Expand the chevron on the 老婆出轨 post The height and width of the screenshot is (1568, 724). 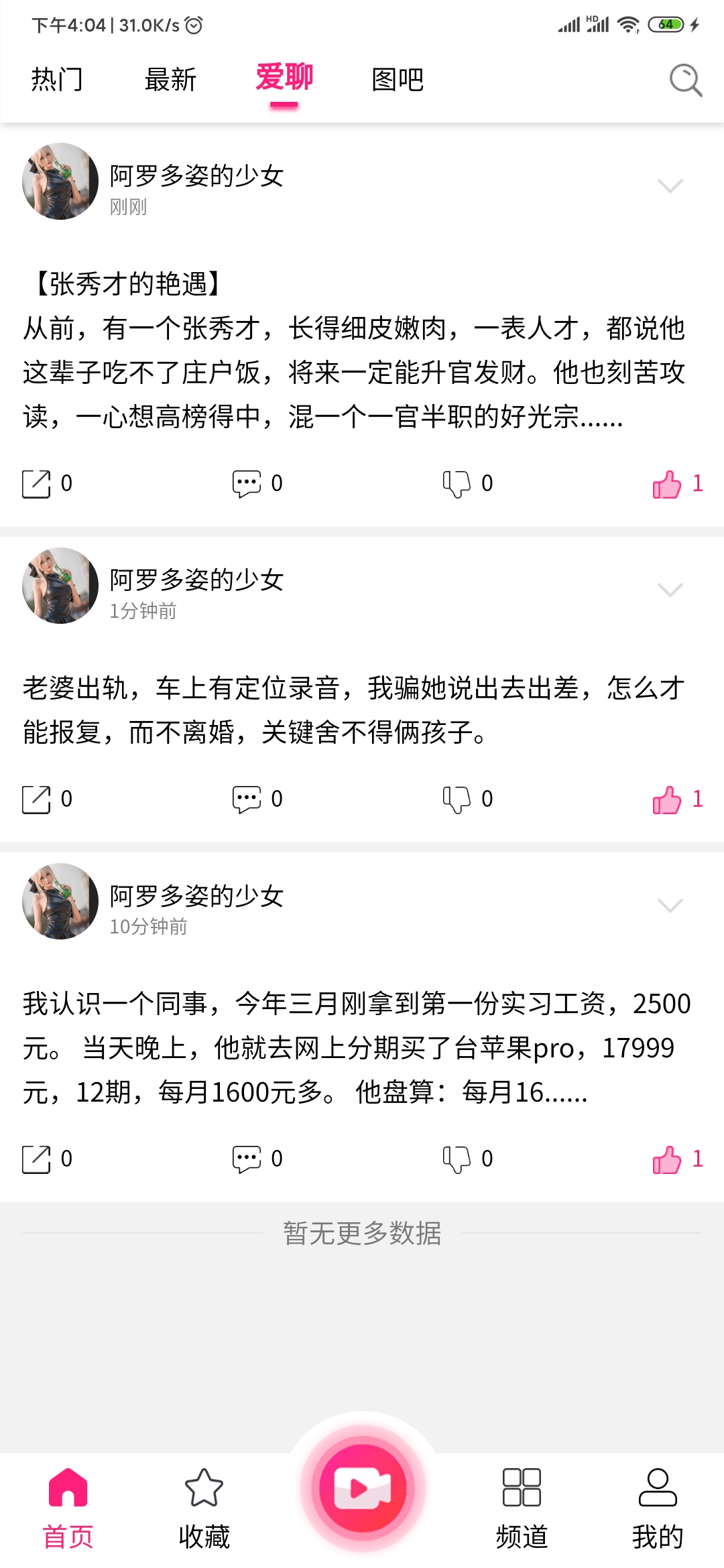coord(670,590)
